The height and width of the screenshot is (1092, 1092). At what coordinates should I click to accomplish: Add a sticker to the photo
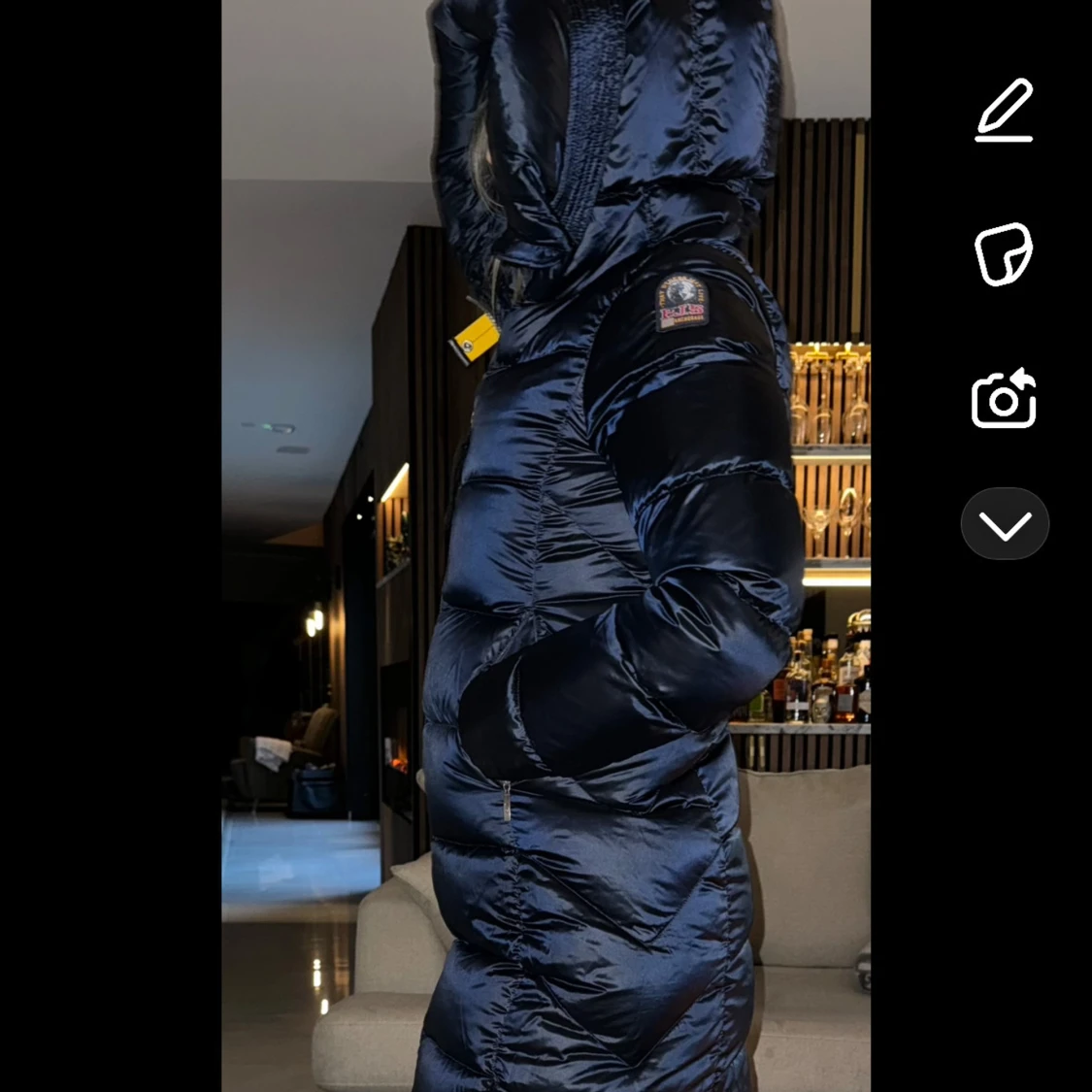(1004, 254)
